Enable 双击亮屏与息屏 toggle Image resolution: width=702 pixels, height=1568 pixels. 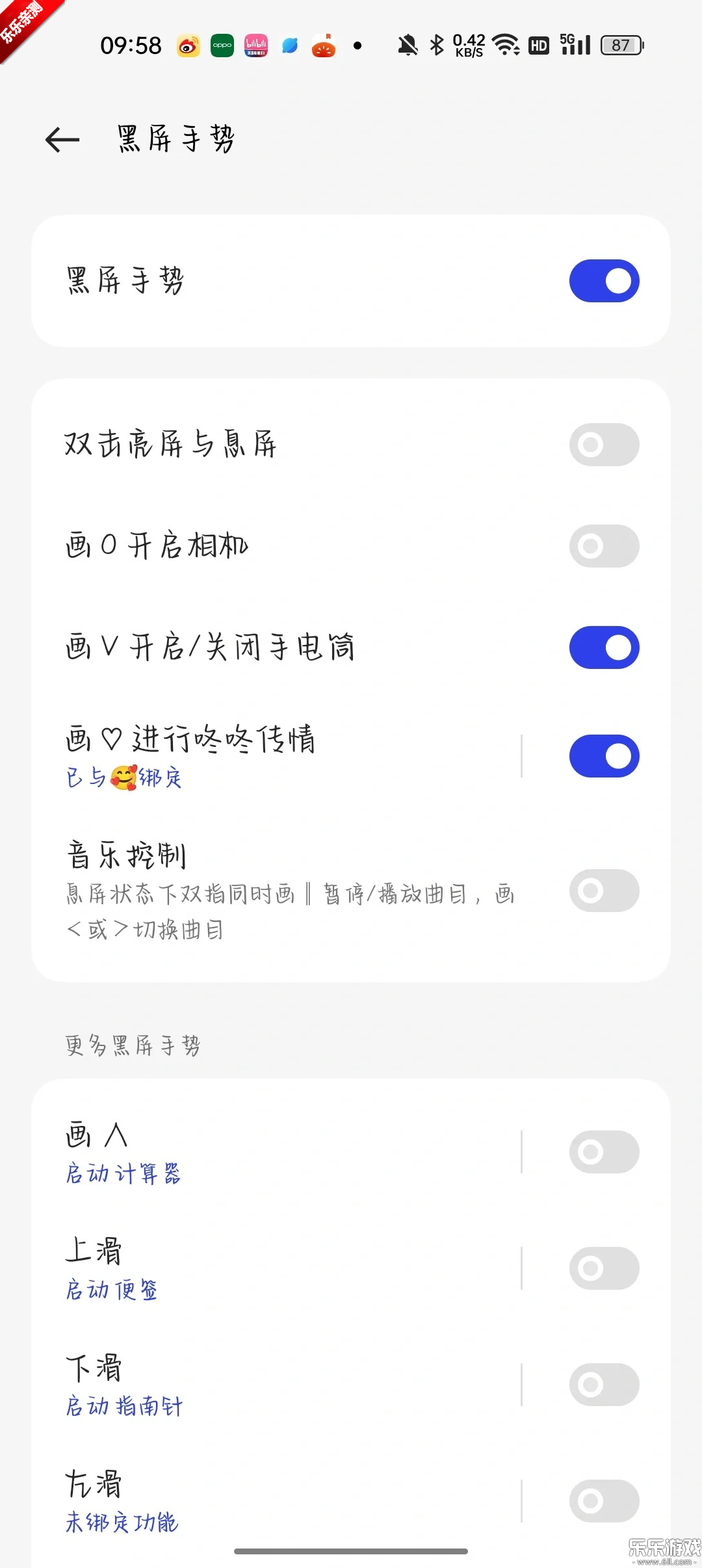603,444
